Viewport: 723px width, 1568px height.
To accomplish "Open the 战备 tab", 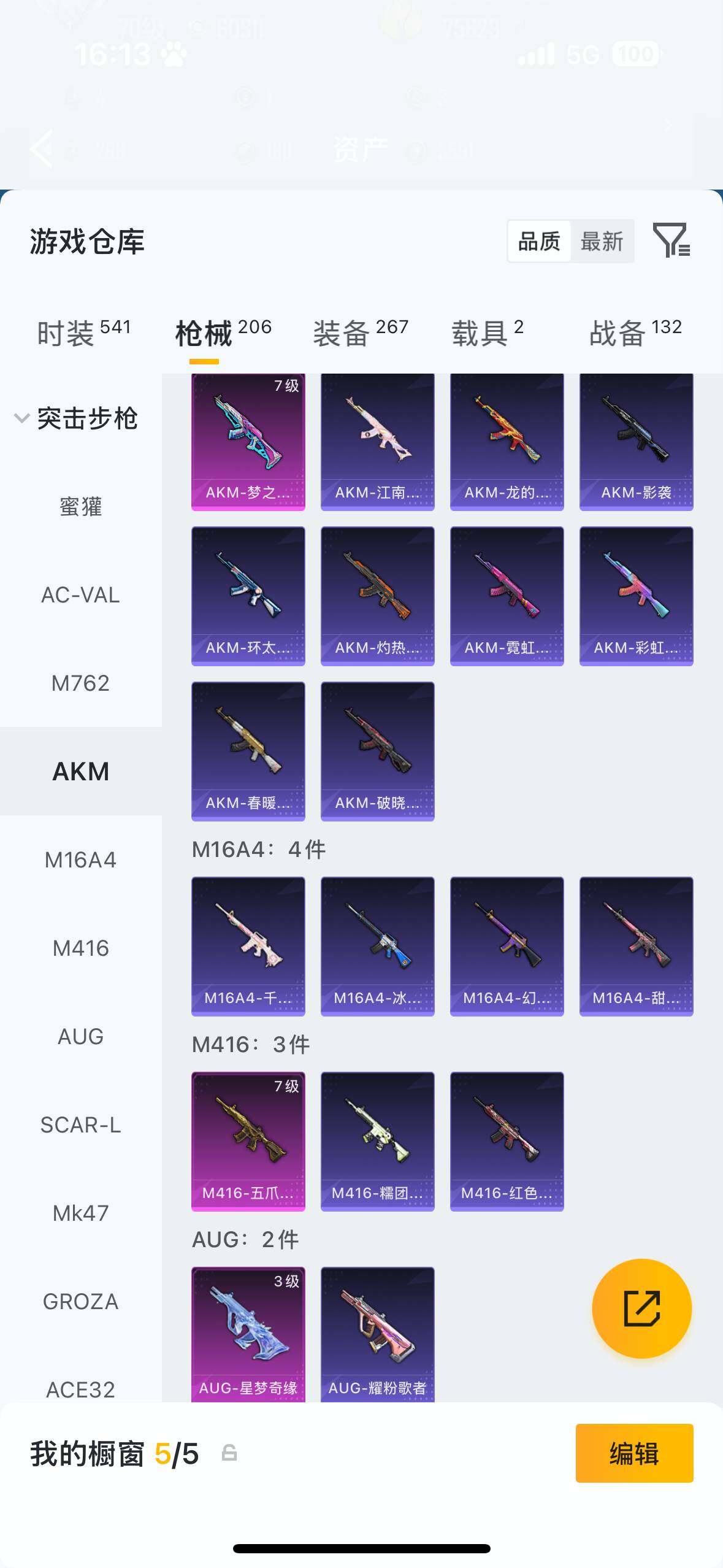I will [635, 332].
